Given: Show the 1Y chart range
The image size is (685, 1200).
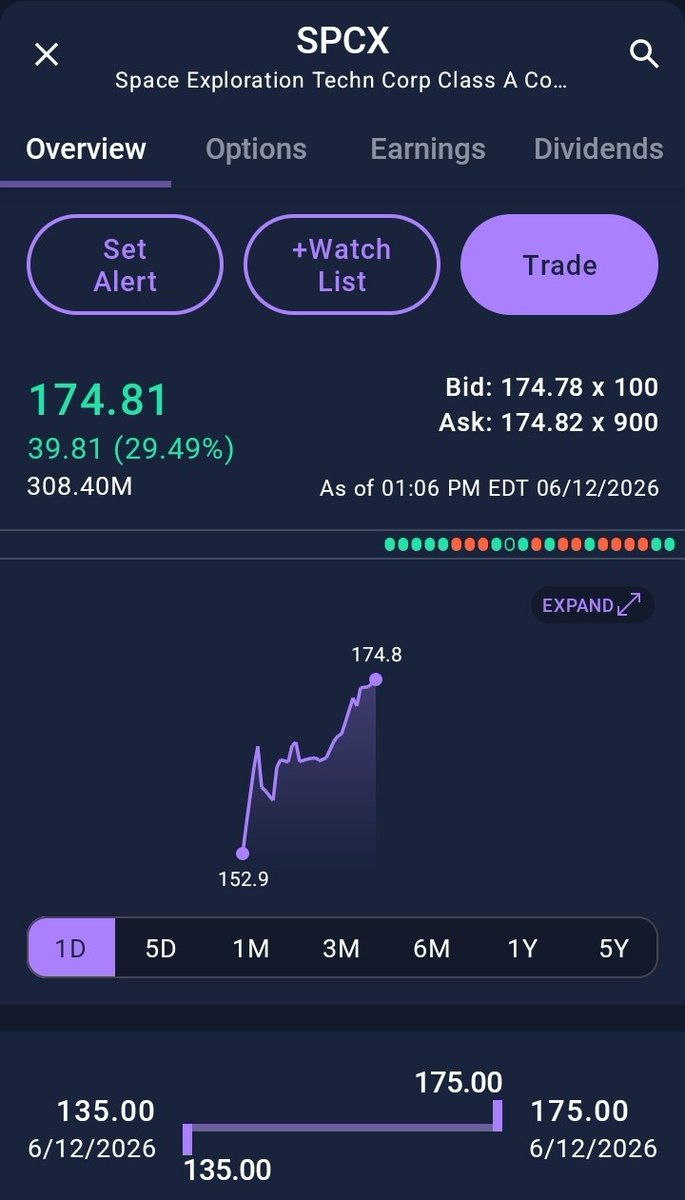Looking at the screenshot, I should pos(522,947).
